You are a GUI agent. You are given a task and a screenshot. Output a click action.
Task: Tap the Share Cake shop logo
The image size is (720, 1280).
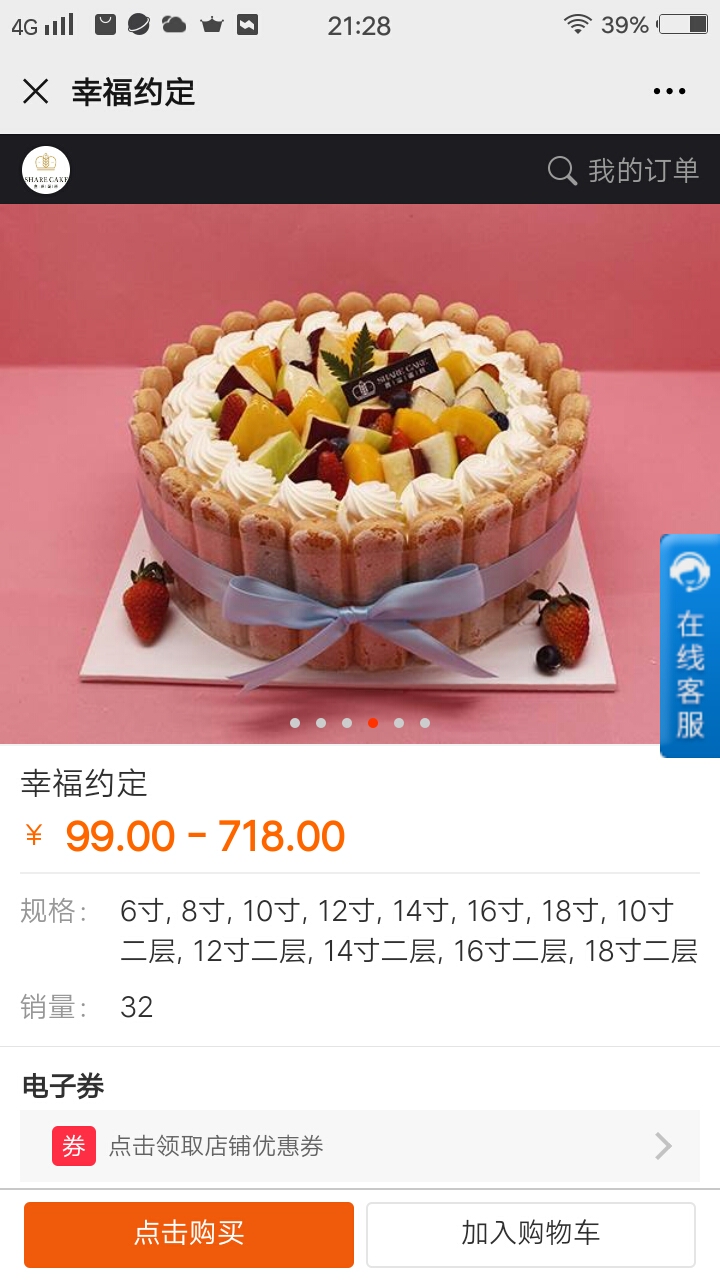pos(46,170)
